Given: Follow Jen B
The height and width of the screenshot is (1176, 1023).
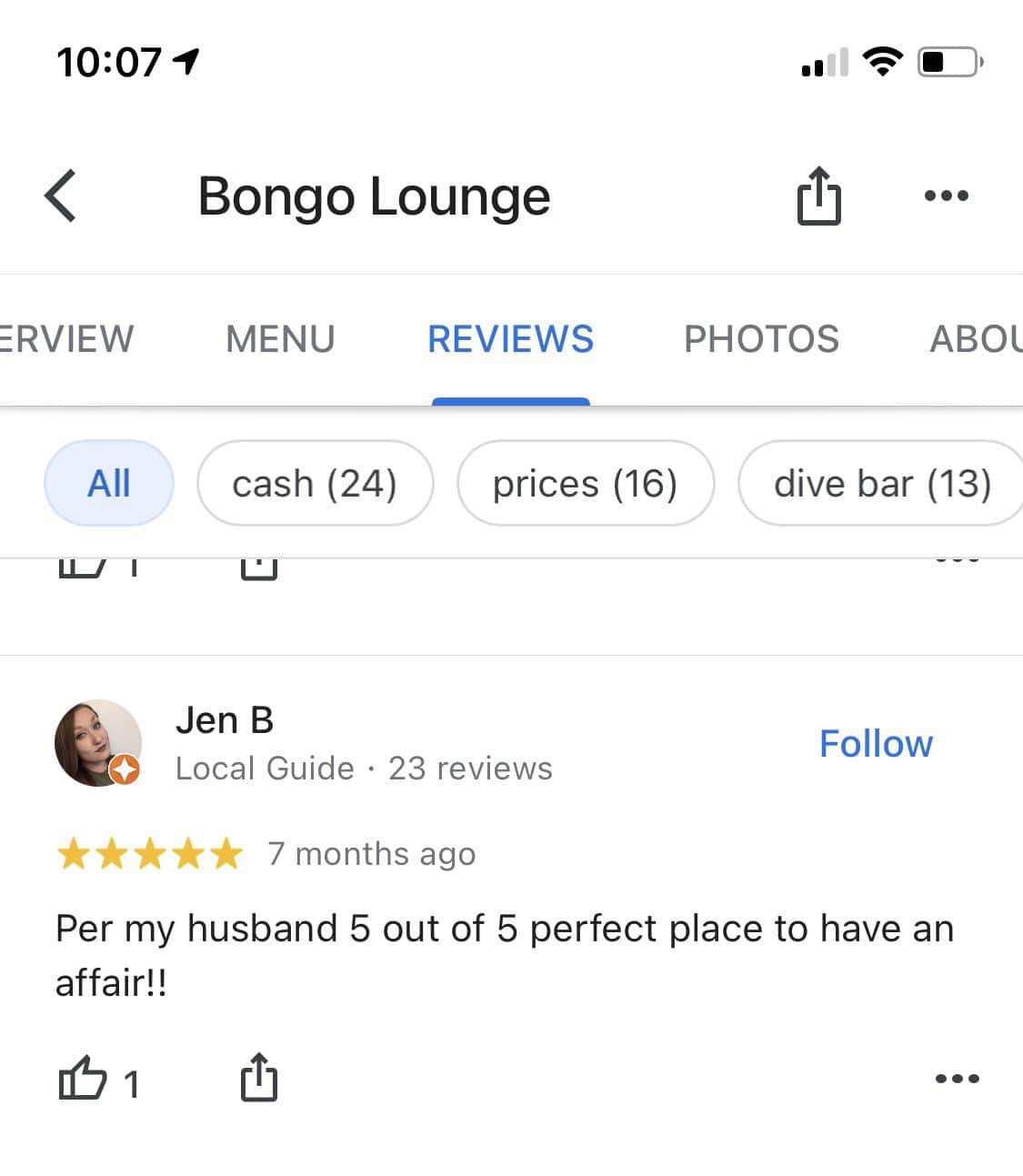Looking at the screenshot, I should pos(876,742).
